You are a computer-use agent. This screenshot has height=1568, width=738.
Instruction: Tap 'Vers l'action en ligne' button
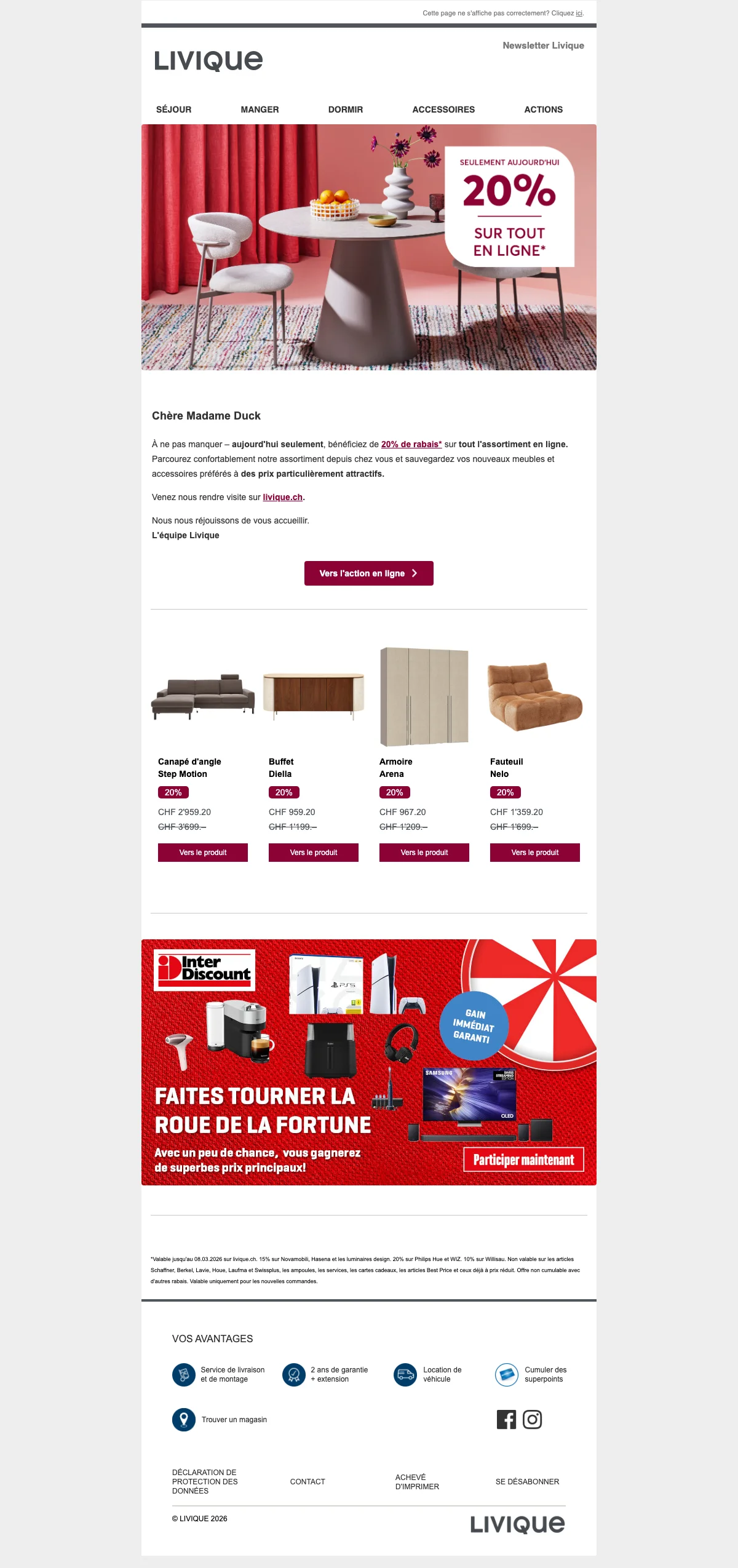point(368,573)
